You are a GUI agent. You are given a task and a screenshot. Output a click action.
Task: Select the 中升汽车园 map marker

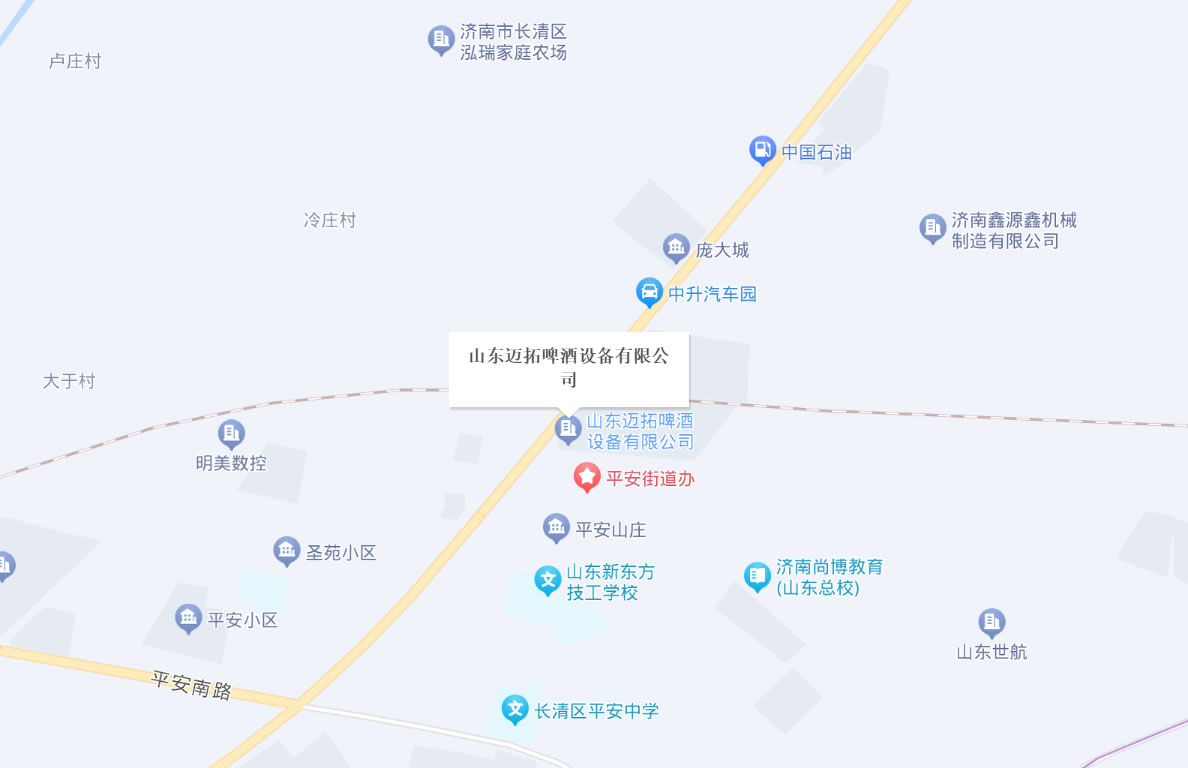point(650,292)
